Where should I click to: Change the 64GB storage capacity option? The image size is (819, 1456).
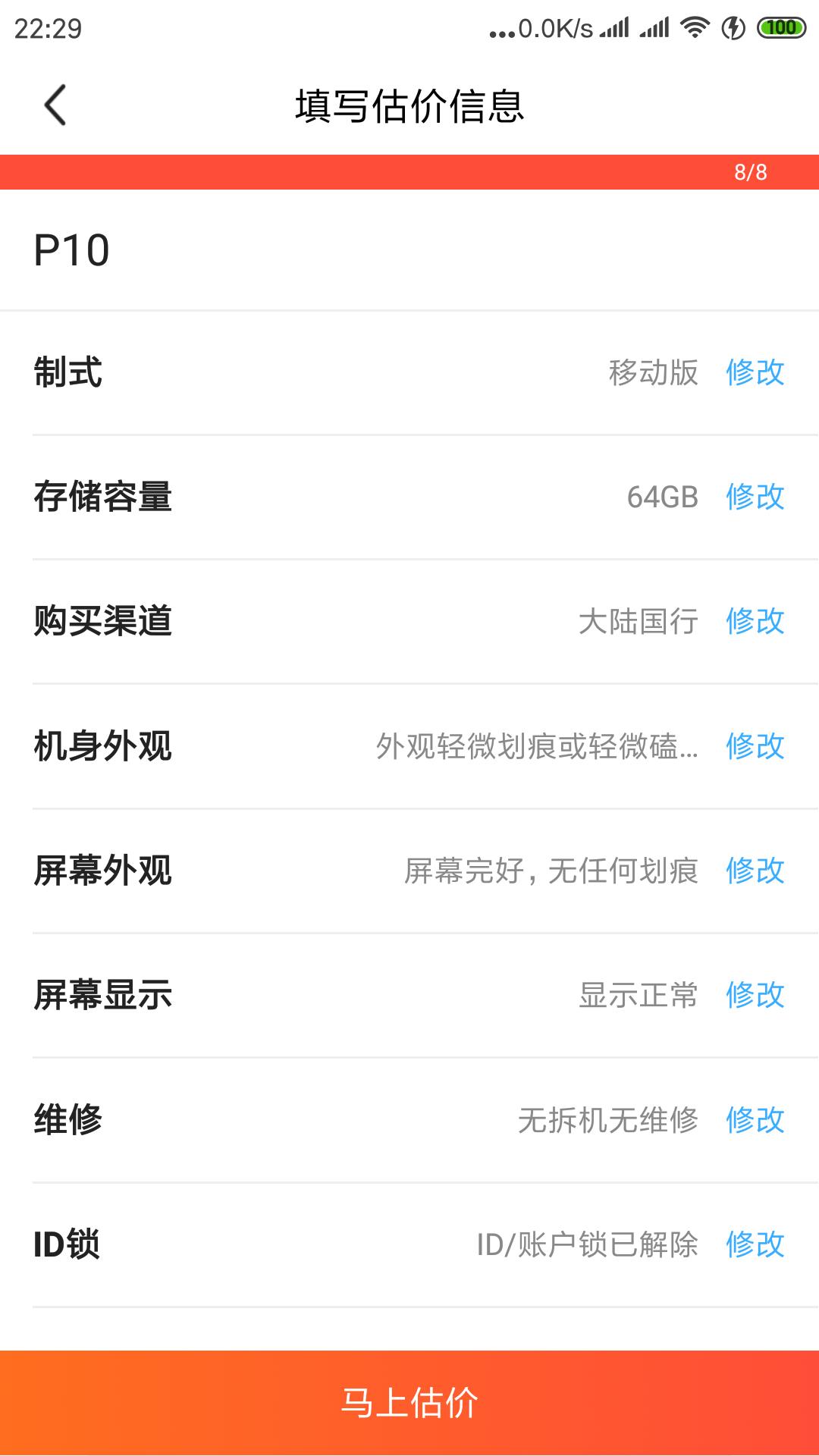755,497
